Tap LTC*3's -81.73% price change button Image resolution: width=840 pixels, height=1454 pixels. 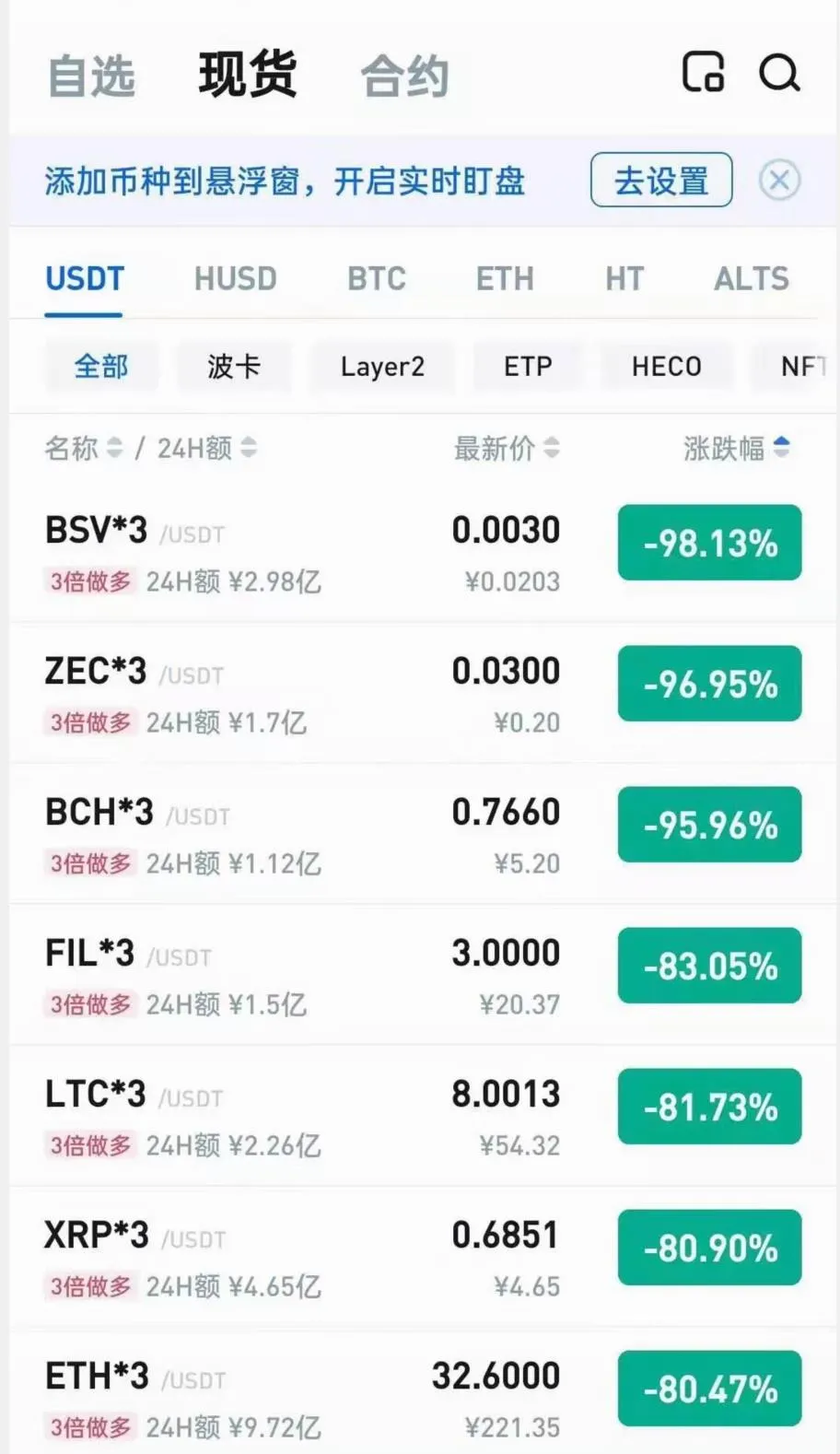click(709, 1107)
